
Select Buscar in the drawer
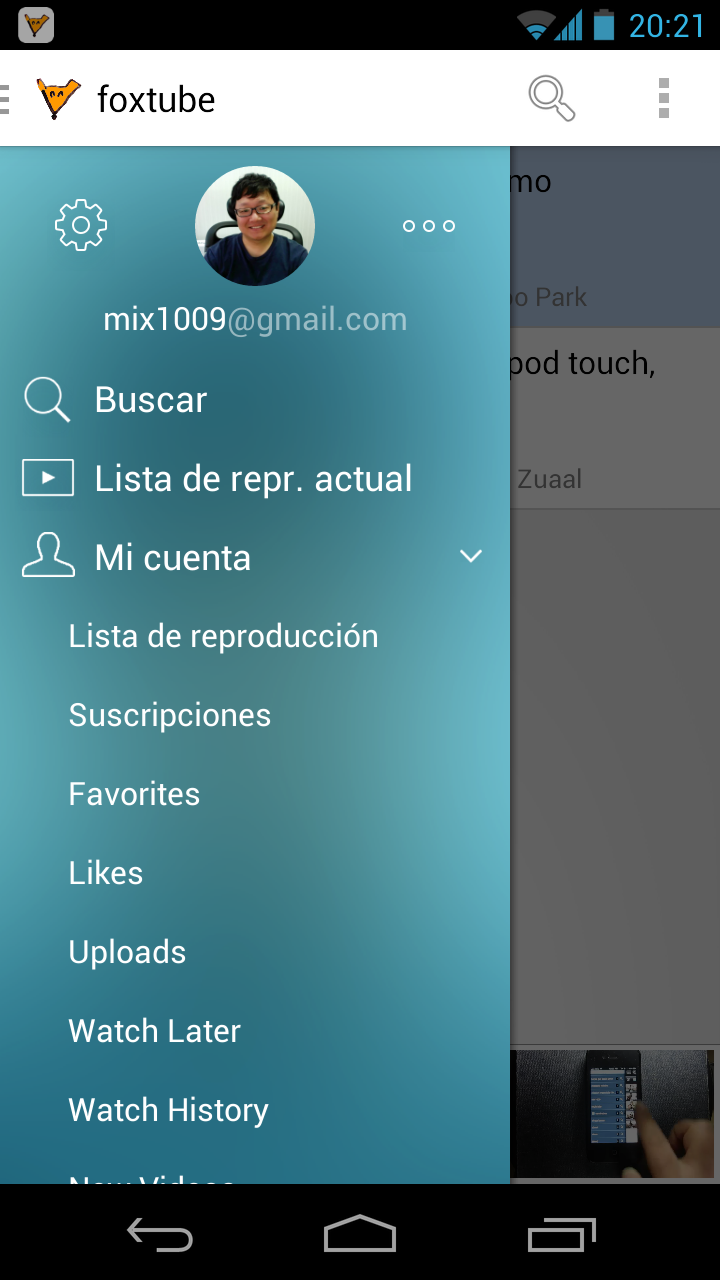(150, 400)
